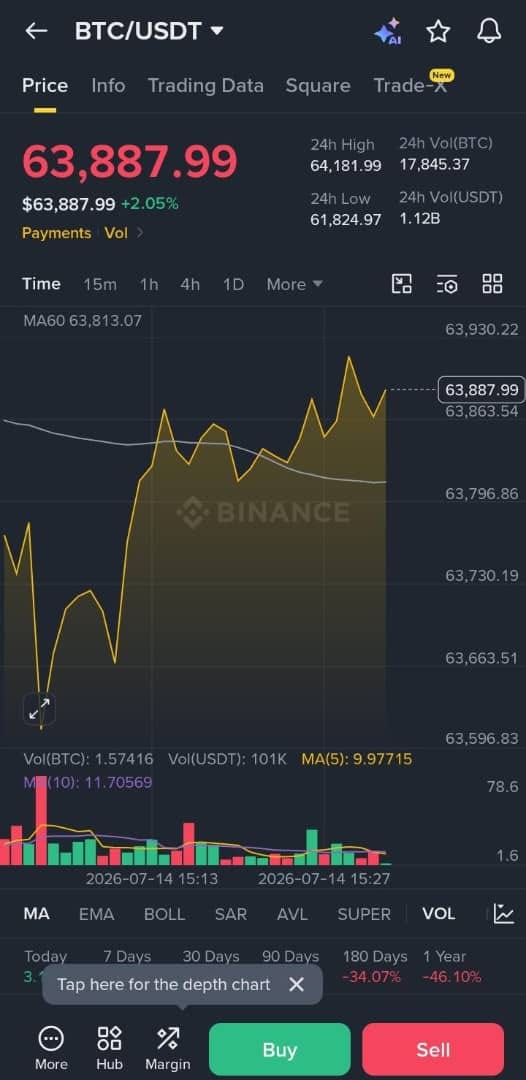Switch to the Trading Data tab

pos(205,85)
